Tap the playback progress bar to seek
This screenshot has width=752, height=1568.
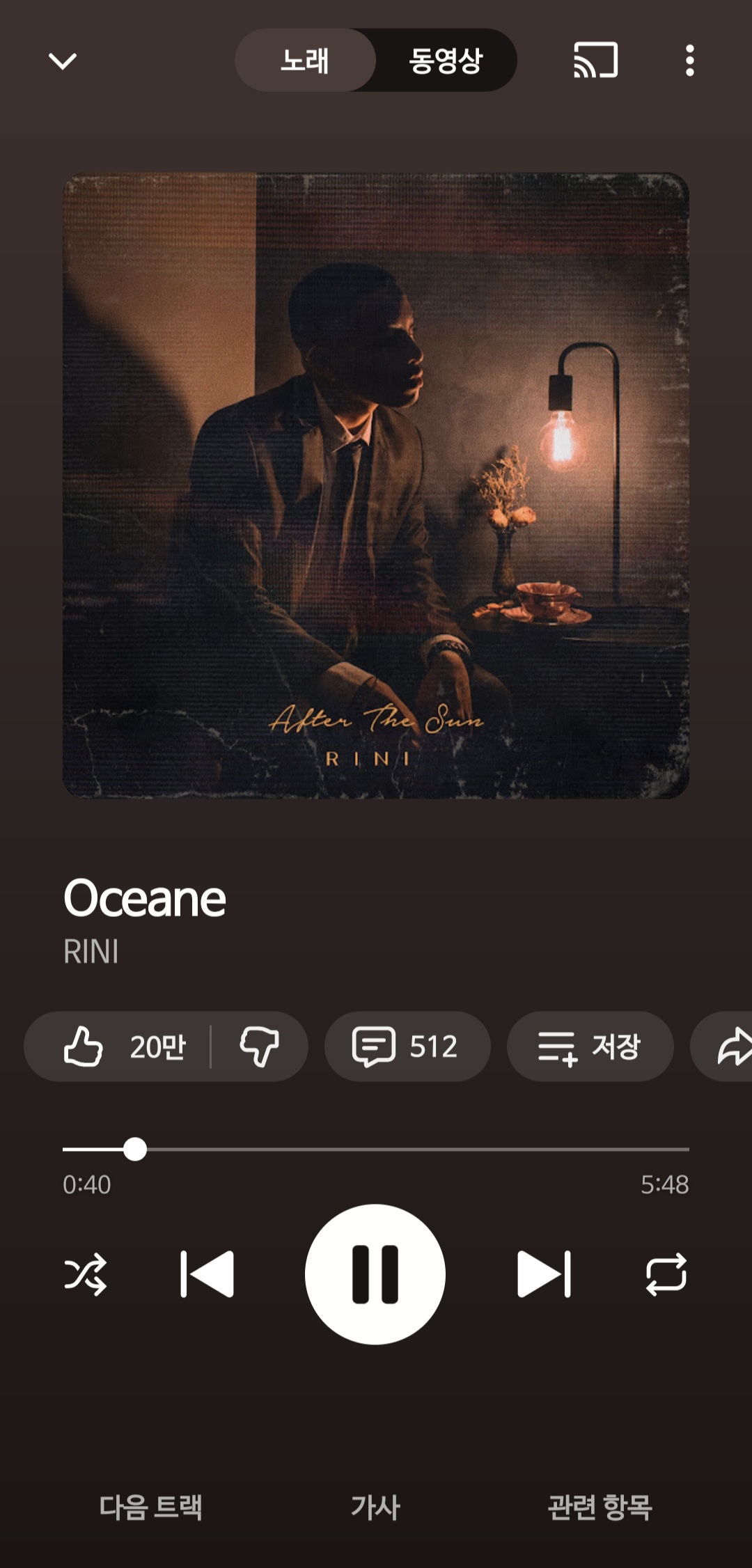[418, 1149]
